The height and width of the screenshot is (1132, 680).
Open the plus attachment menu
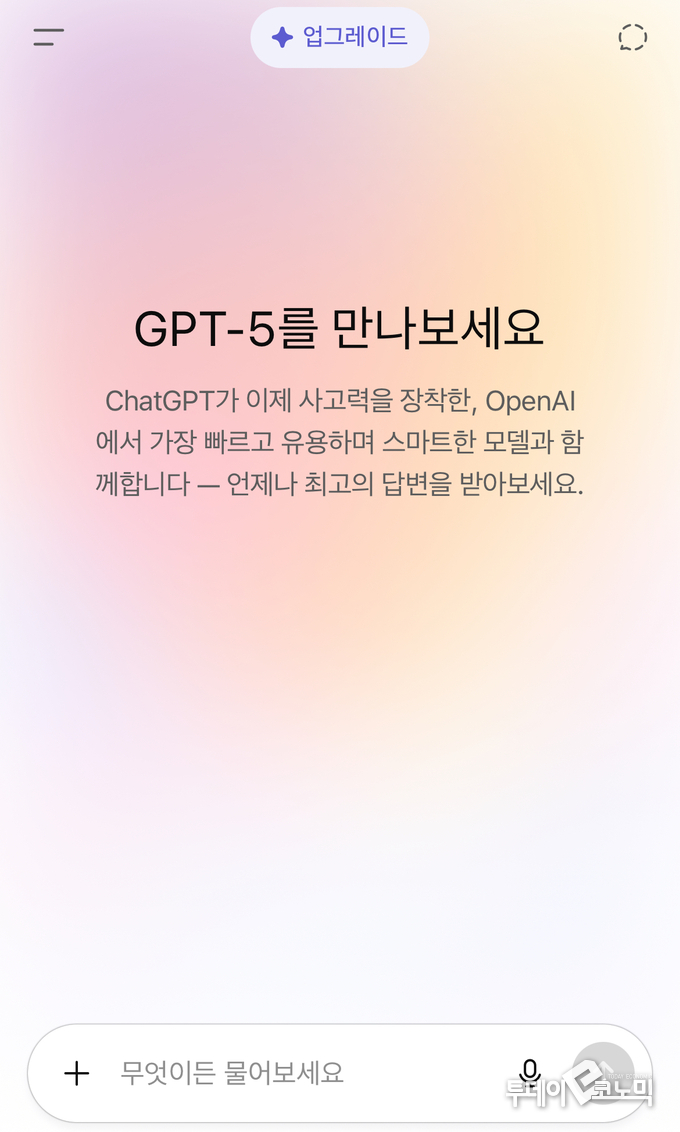click(x=77, y=1074)
